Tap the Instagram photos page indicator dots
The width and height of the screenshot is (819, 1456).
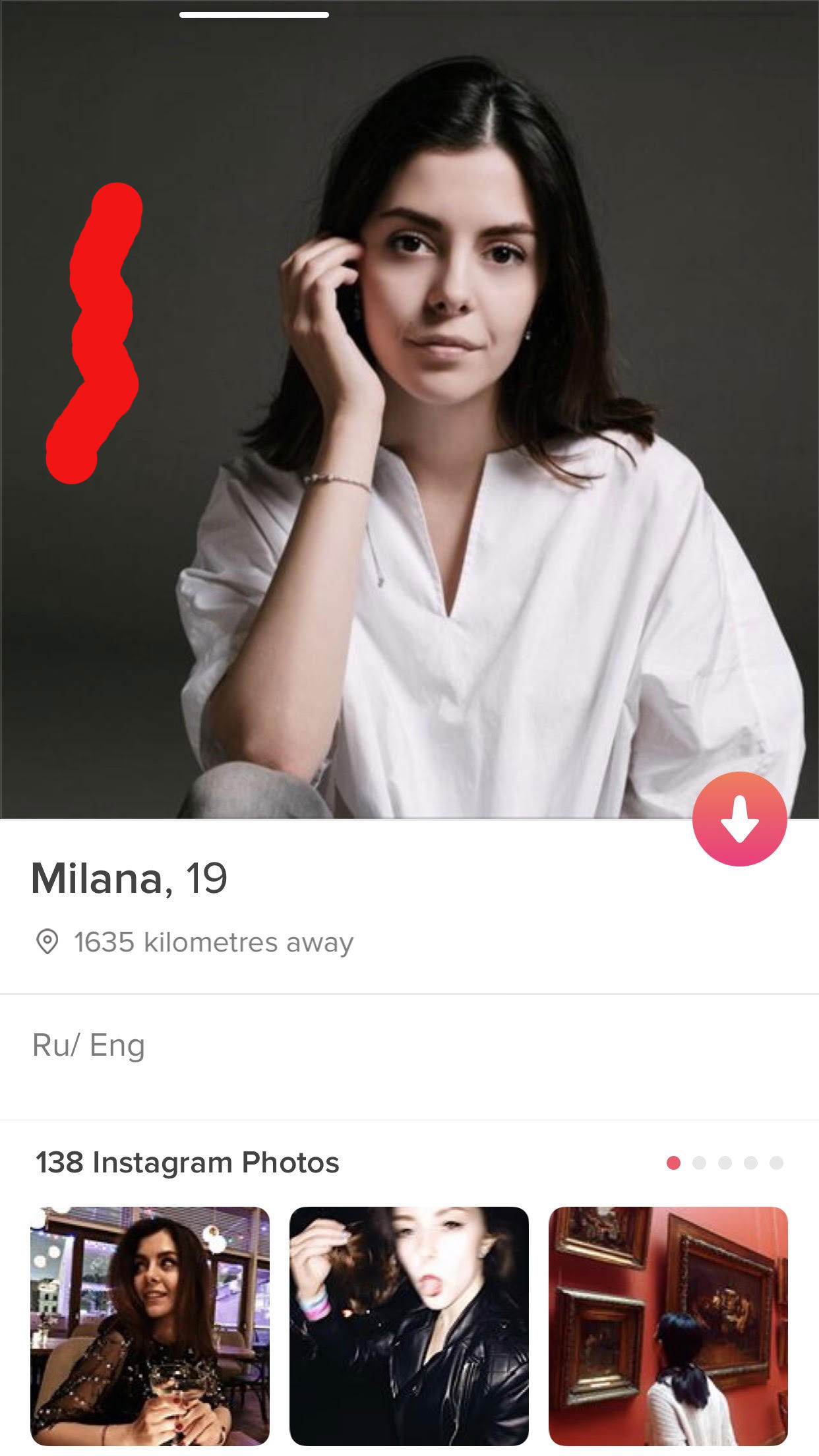click(x=725, y=1163)
